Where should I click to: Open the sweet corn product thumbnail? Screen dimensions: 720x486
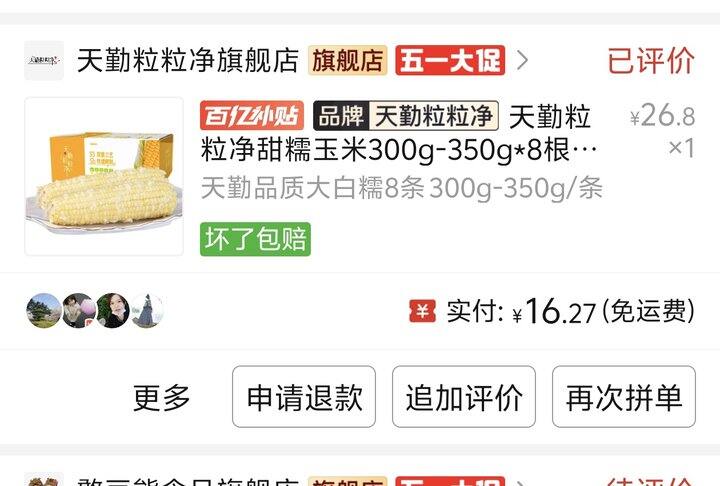click(104, 176)
